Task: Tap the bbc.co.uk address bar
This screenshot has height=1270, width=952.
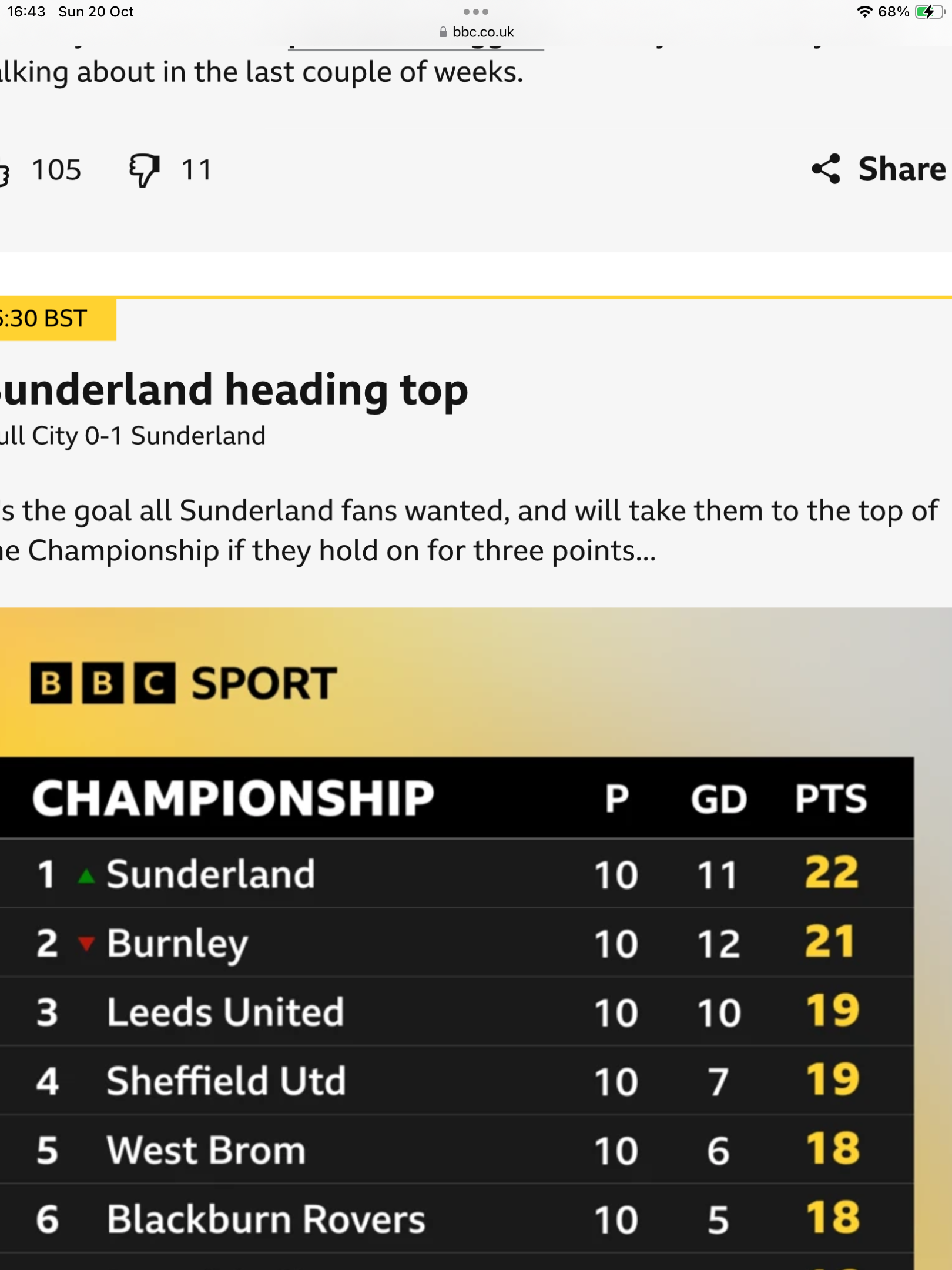Action: coord(476,32)
